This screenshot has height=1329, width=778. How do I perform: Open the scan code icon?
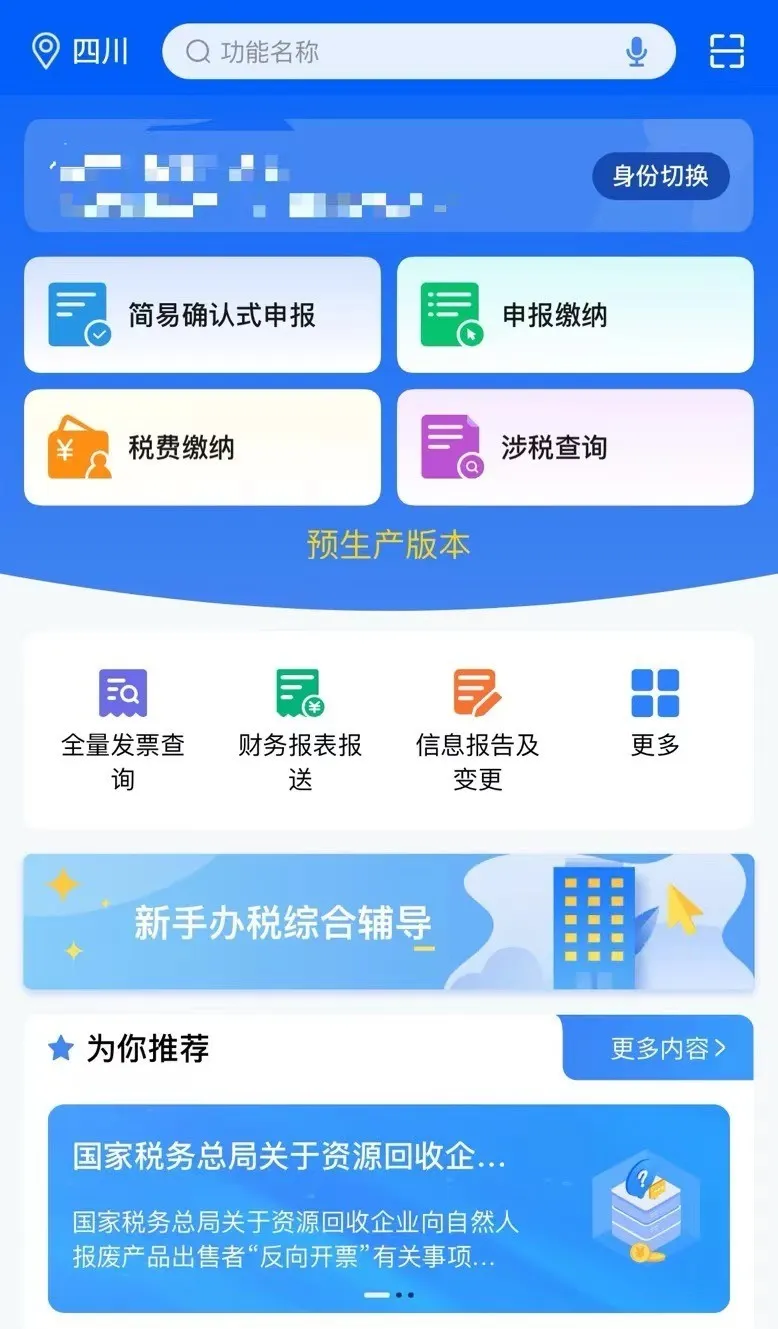(727, 51)
